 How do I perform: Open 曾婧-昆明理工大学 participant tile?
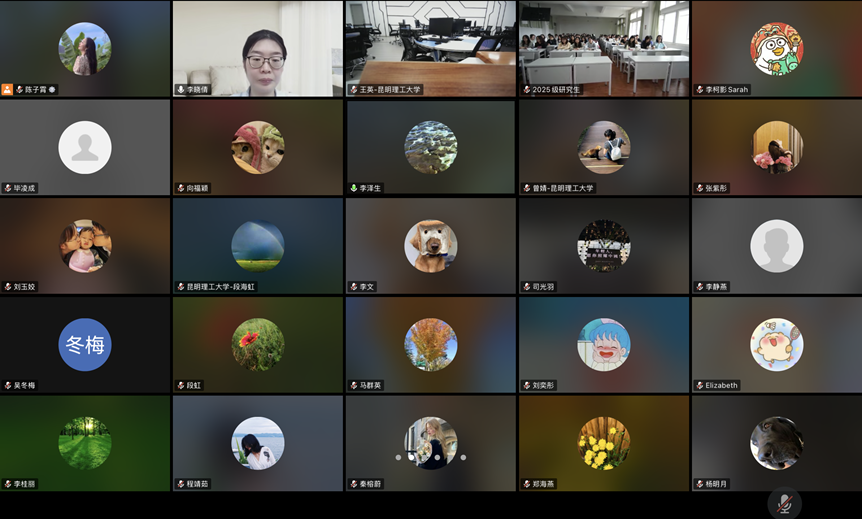[x=603, y=147]
